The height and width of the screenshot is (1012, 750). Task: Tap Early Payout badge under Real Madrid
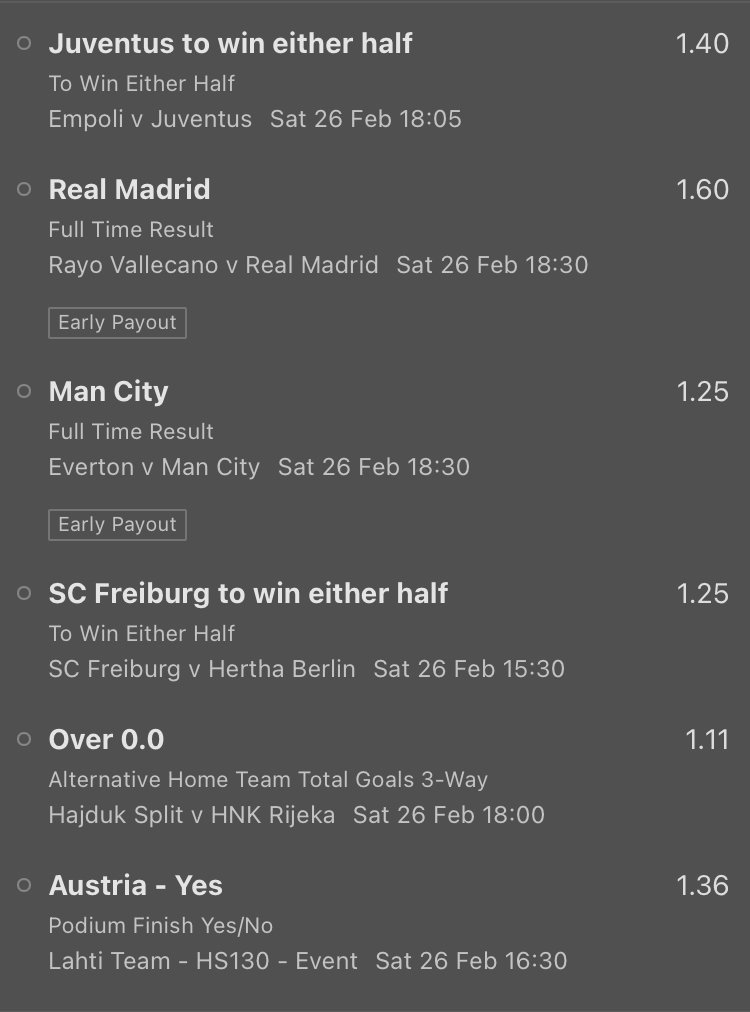point(117,323)
